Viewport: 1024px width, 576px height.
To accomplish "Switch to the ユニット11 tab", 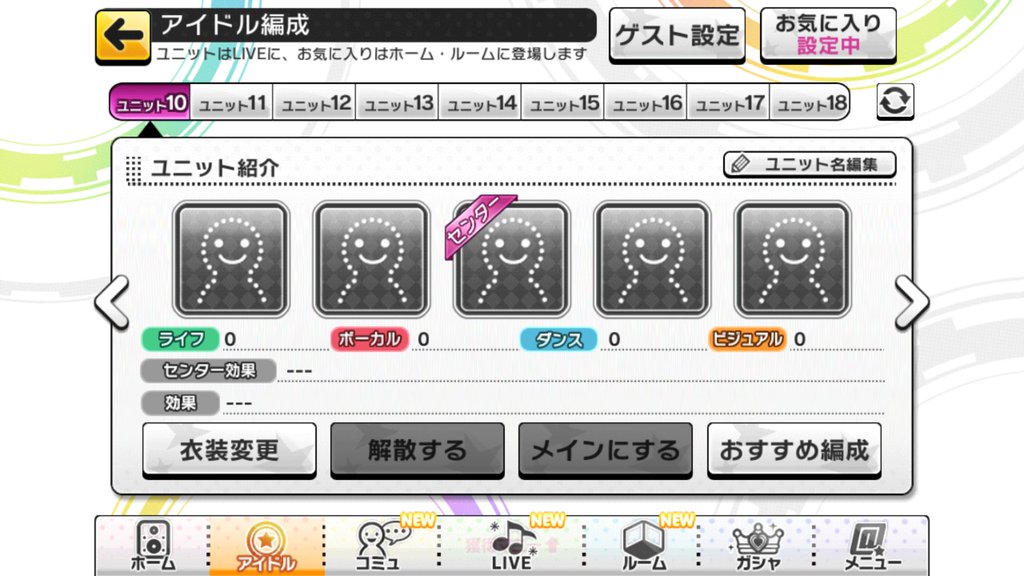I will [x=230, y=103].
